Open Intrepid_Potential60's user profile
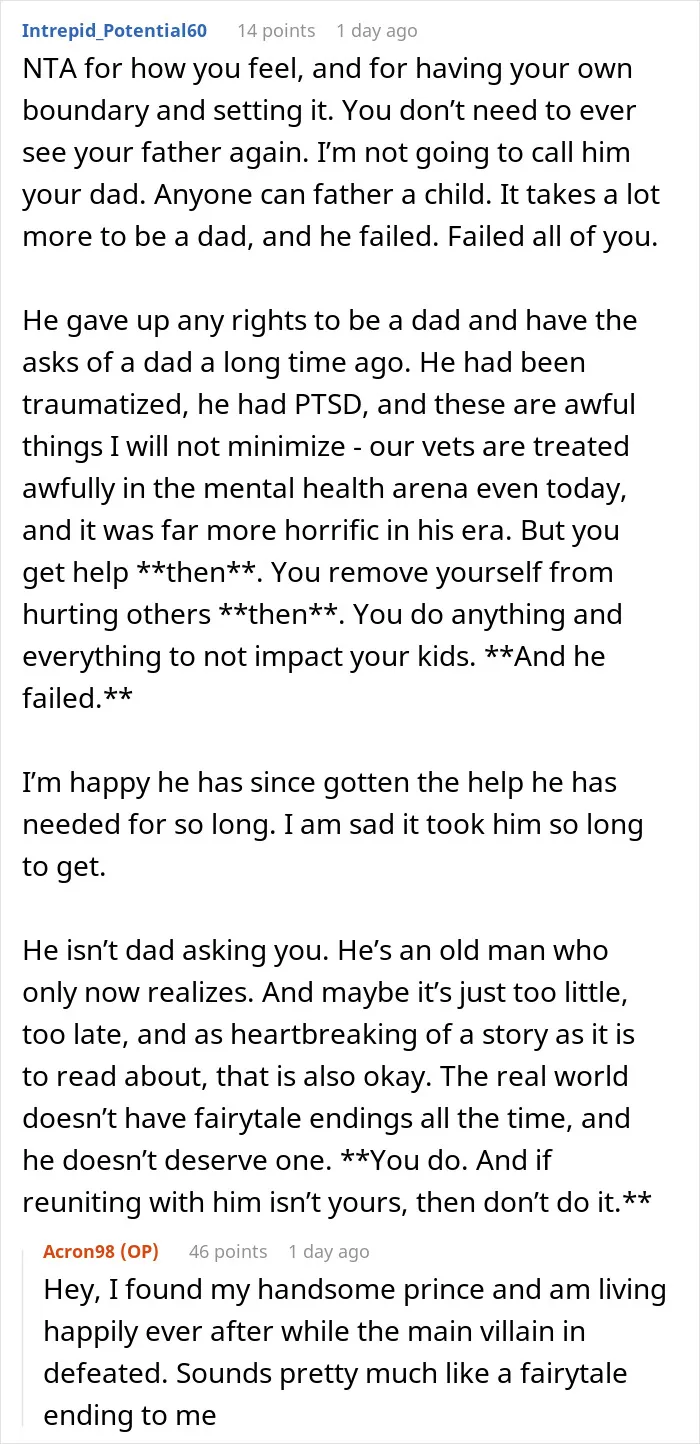Viewport: 700px width, 1444px height. (114, 31)
